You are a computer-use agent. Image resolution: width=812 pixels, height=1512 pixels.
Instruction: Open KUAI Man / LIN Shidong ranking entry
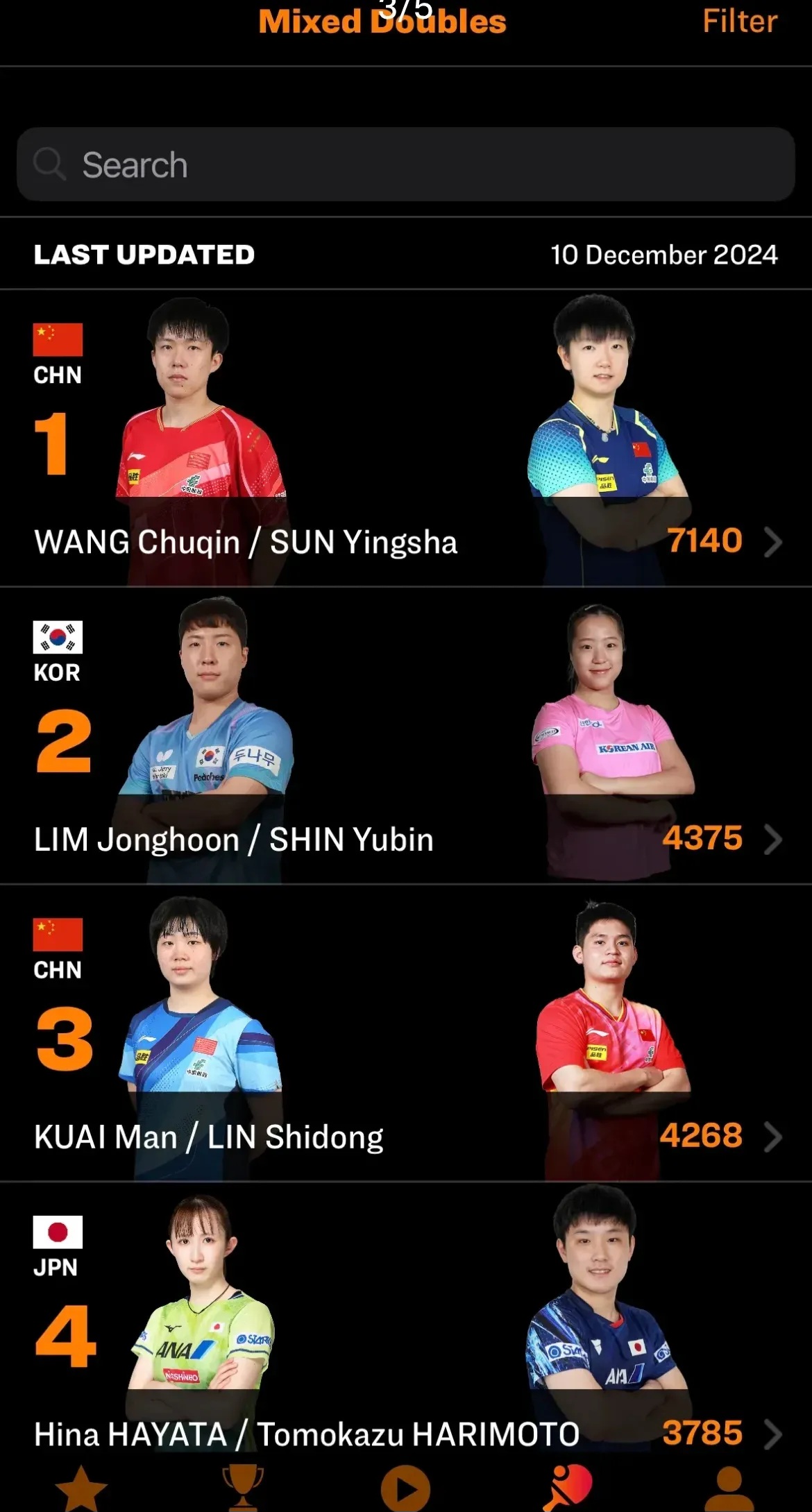pos(405,1136)
